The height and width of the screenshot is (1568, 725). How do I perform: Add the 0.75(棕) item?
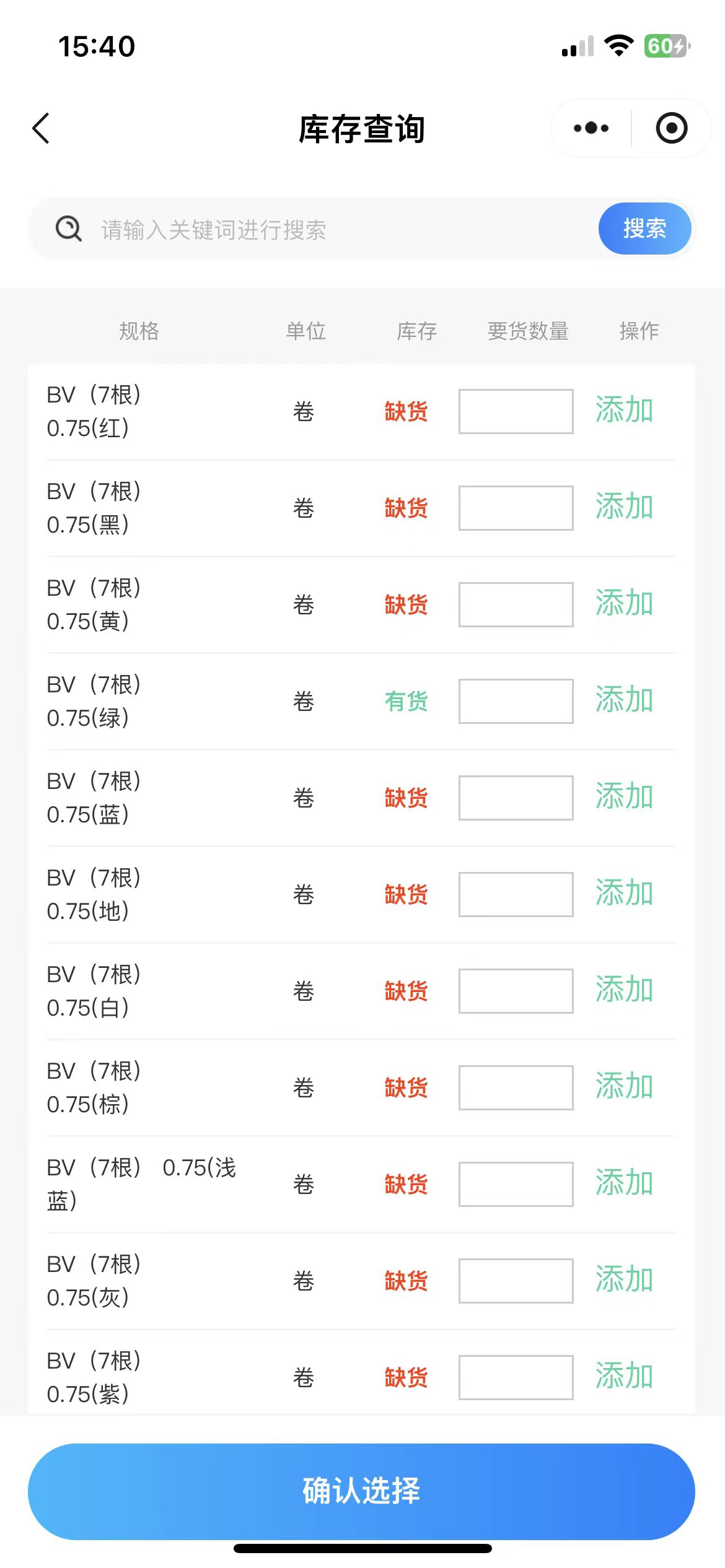[624, 1086]
